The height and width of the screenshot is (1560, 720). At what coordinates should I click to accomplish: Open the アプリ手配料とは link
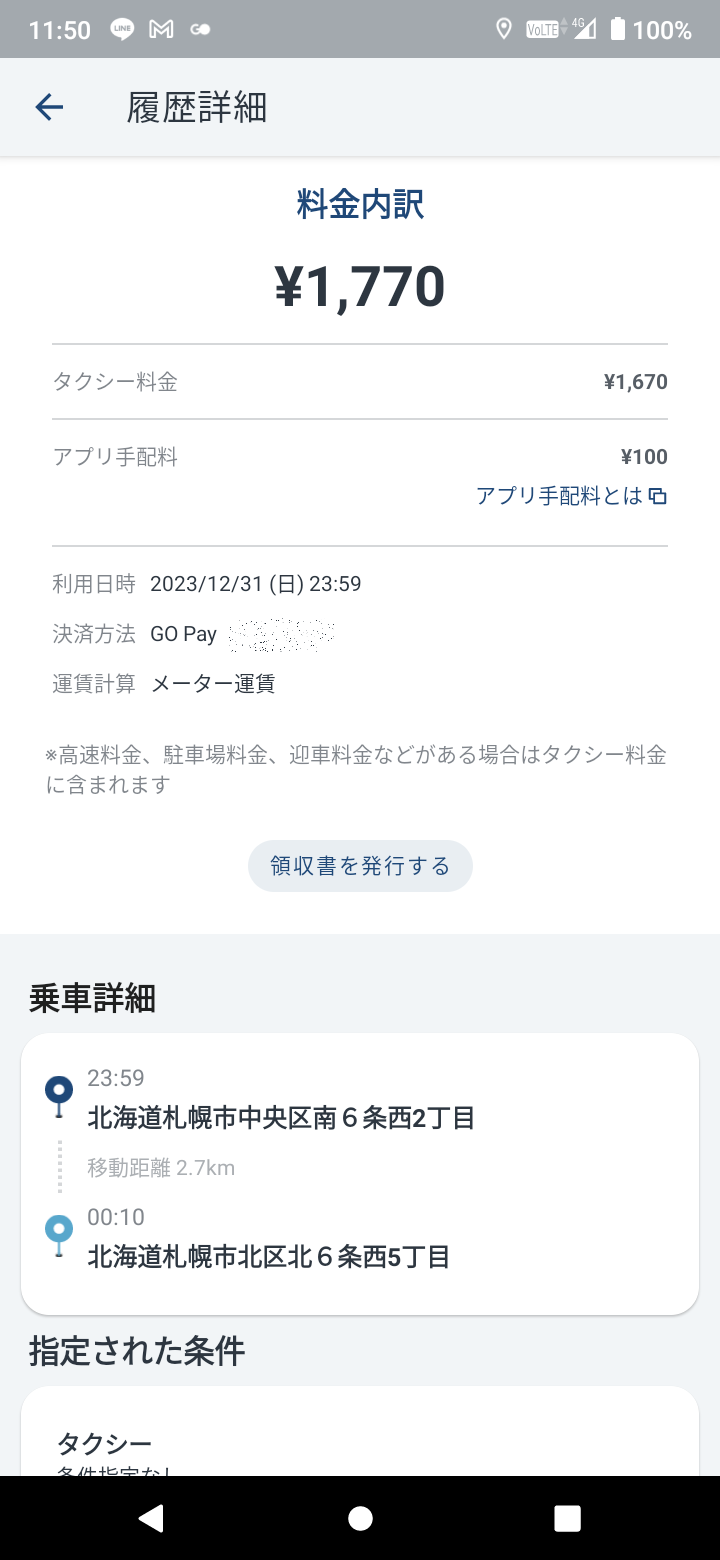pyautogui.click(x=571, y=495)
